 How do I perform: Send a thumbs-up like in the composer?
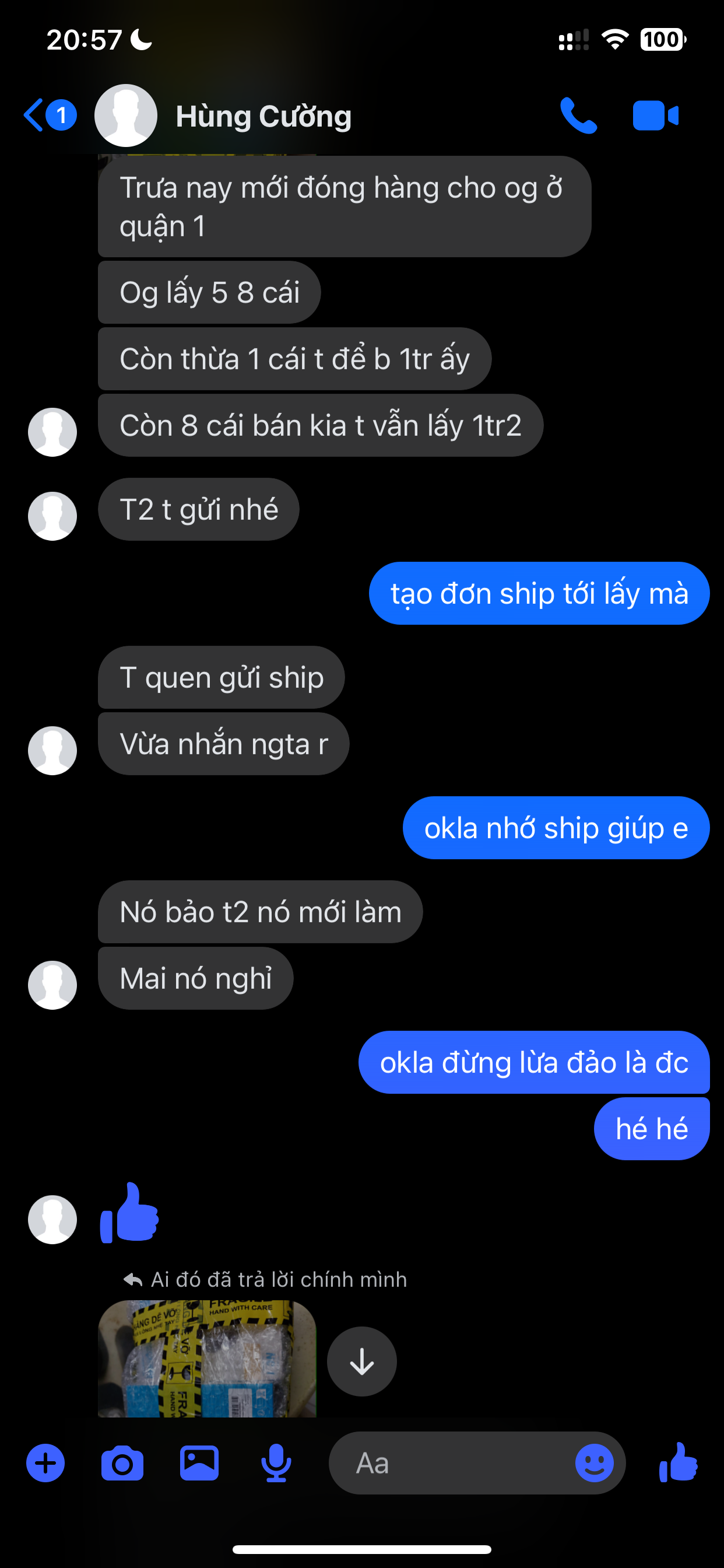click(x=679, y=1462)
